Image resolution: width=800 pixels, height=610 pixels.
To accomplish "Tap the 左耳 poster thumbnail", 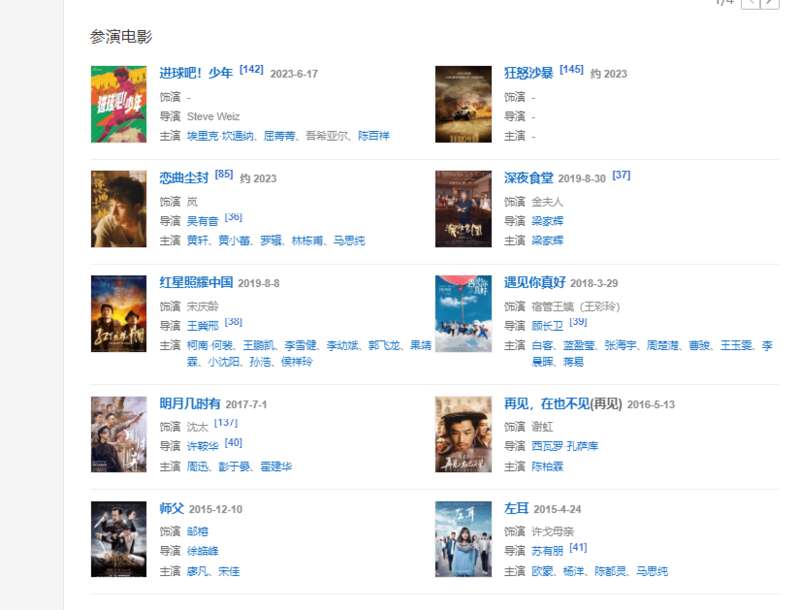I will 463,539.
